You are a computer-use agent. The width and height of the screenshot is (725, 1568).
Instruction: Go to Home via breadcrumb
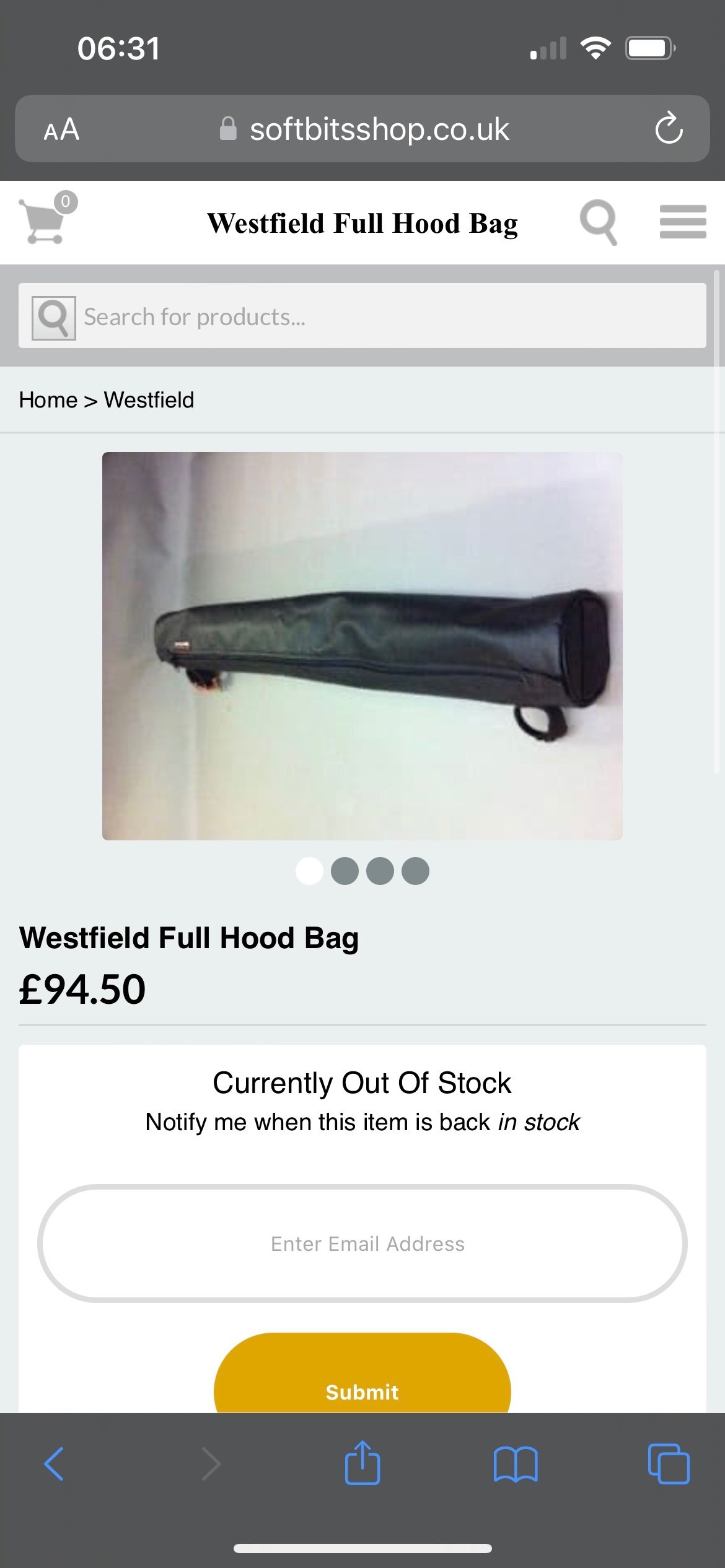click(x=48, y=400)
